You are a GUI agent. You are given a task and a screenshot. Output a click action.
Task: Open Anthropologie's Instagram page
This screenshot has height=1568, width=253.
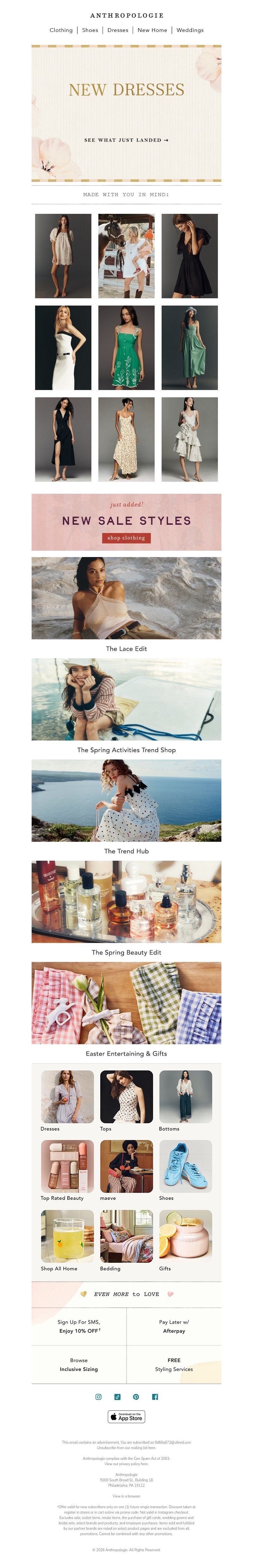pyautogui.click(x=99, y=1397)
